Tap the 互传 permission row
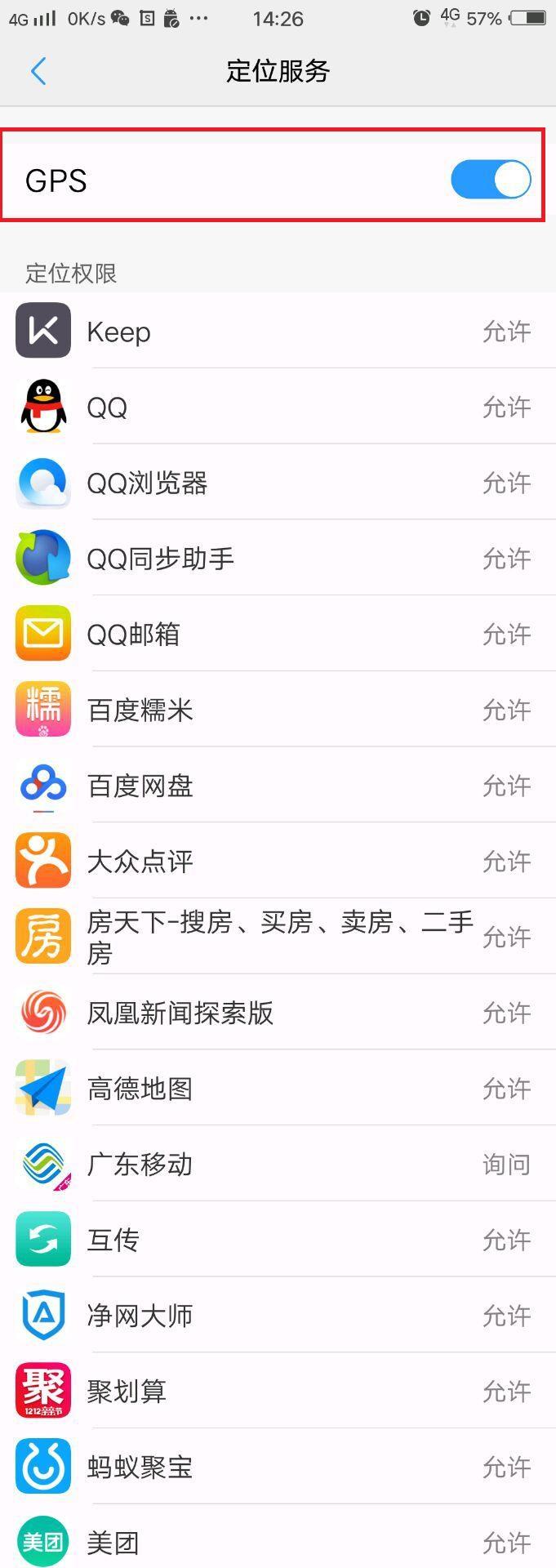Screen dimensions: 556x1568 click(278, 1240)
